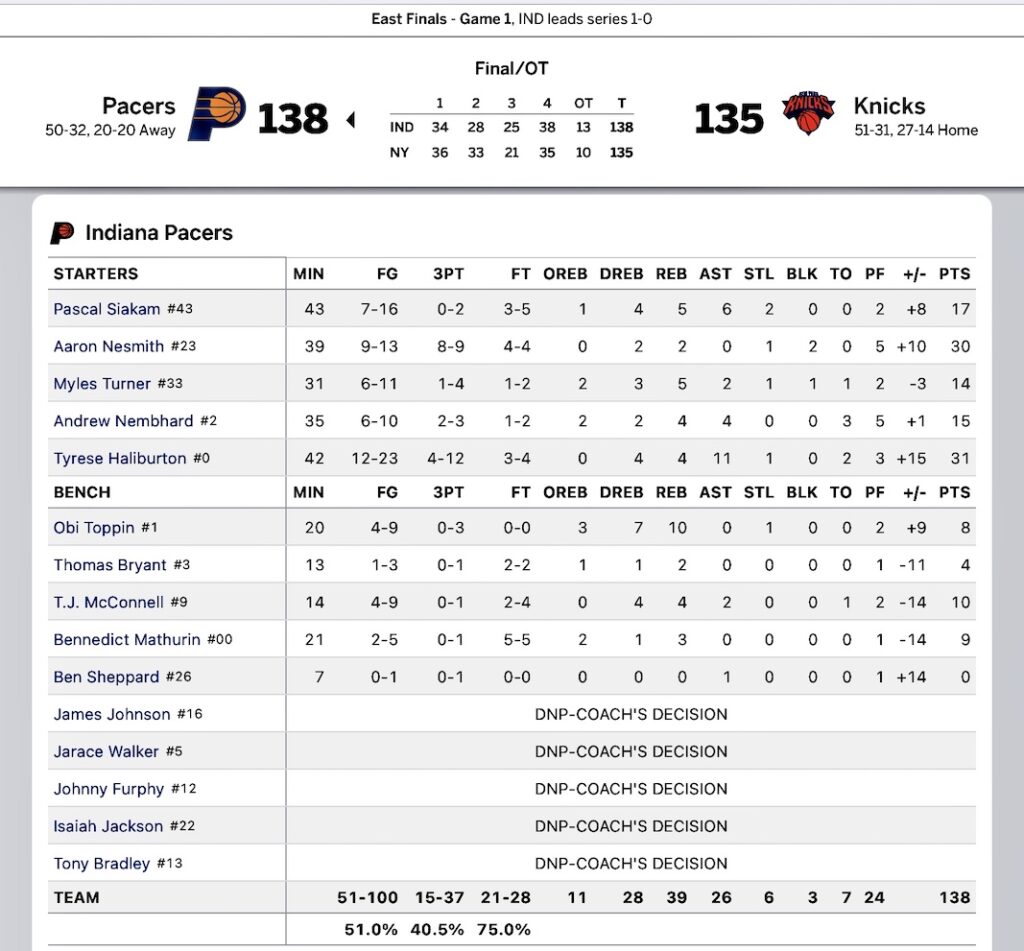This screenshot has height=951, width=1024.
Task: Select Johnny Furphy's name
Action: click(108, 789)
